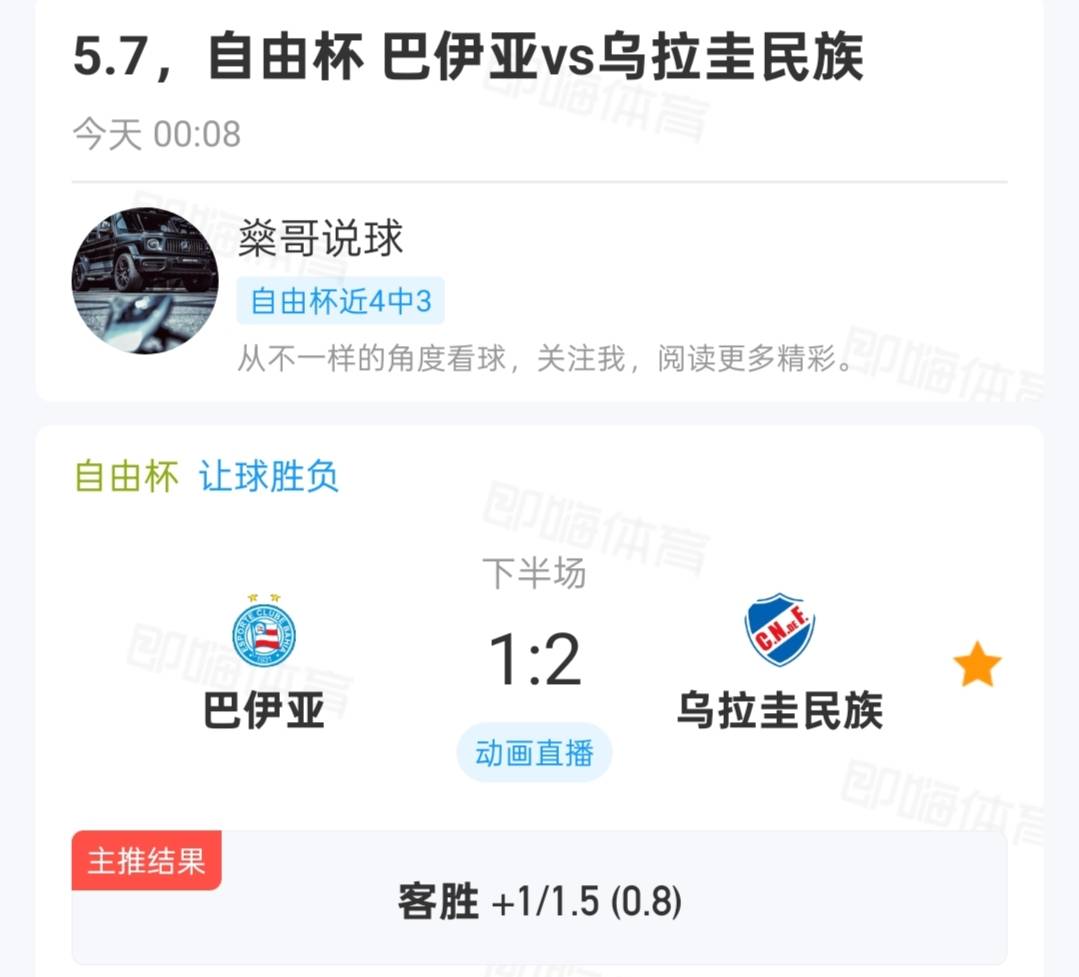Favorite the match with the star icon
Image resolution: width=1079 pixels, height=977 pixels.
pyautogui.click(x=977, y=666)
